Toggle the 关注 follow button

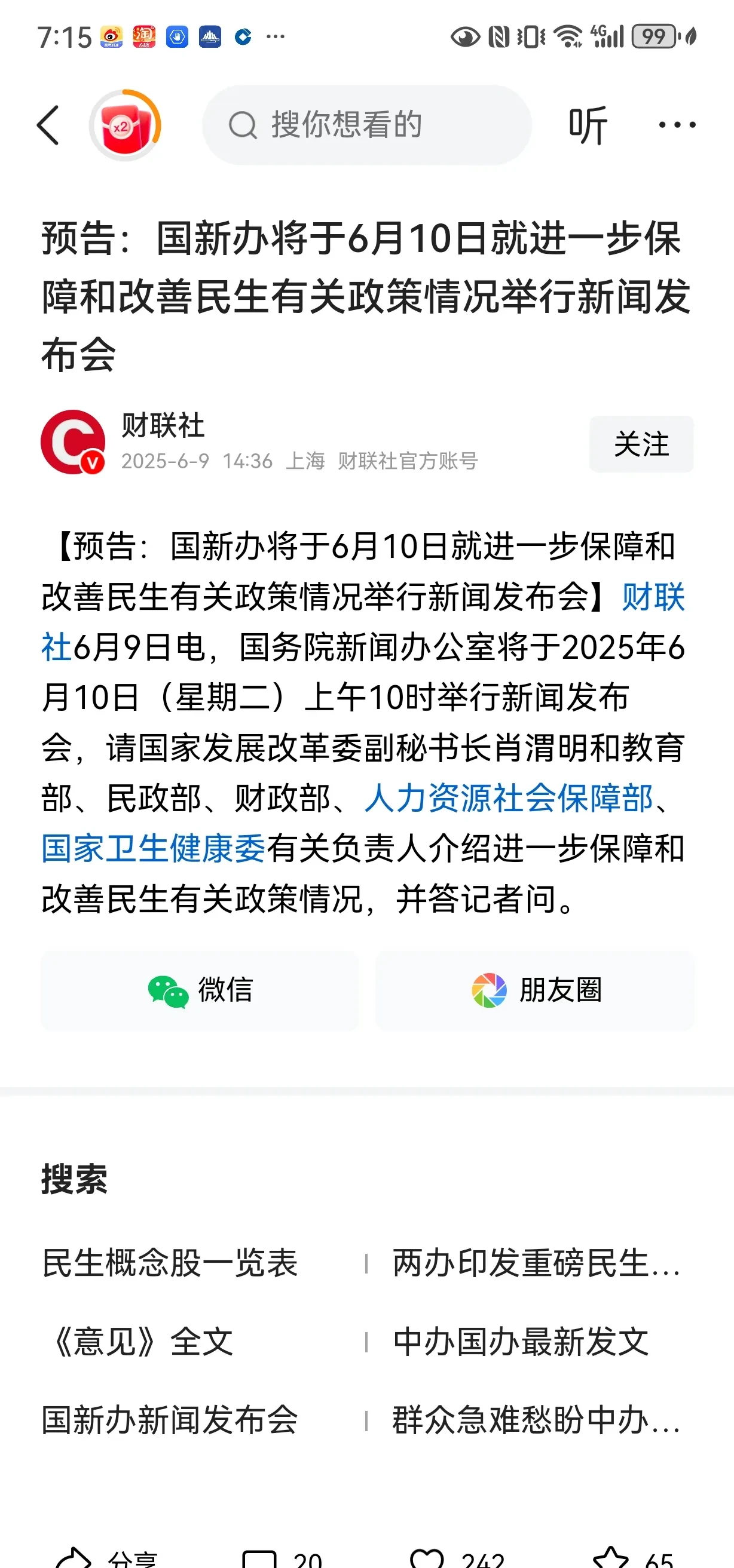point(641,444)
